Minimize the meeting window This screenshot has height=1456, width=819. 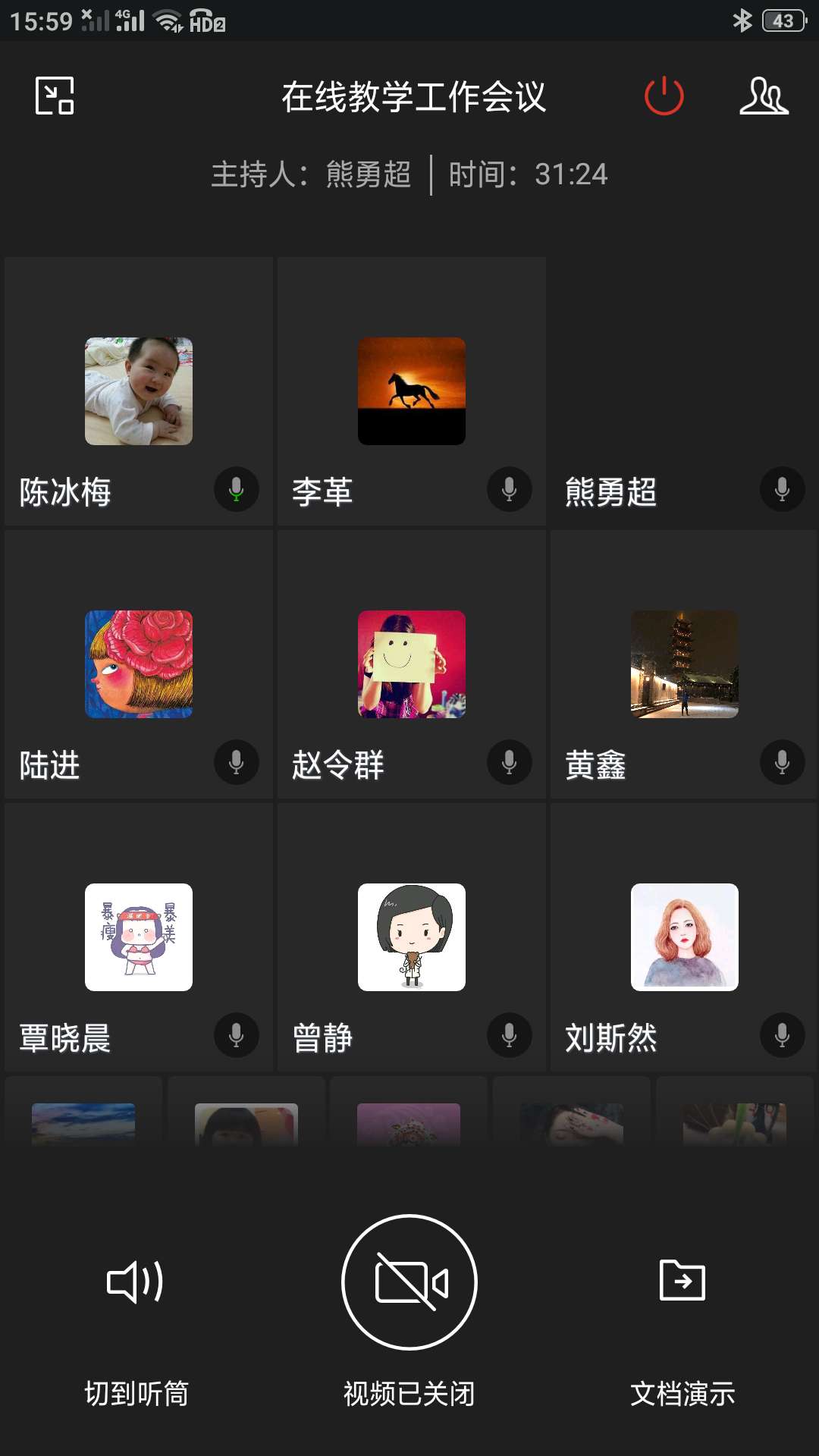click(x=55, y=96)
